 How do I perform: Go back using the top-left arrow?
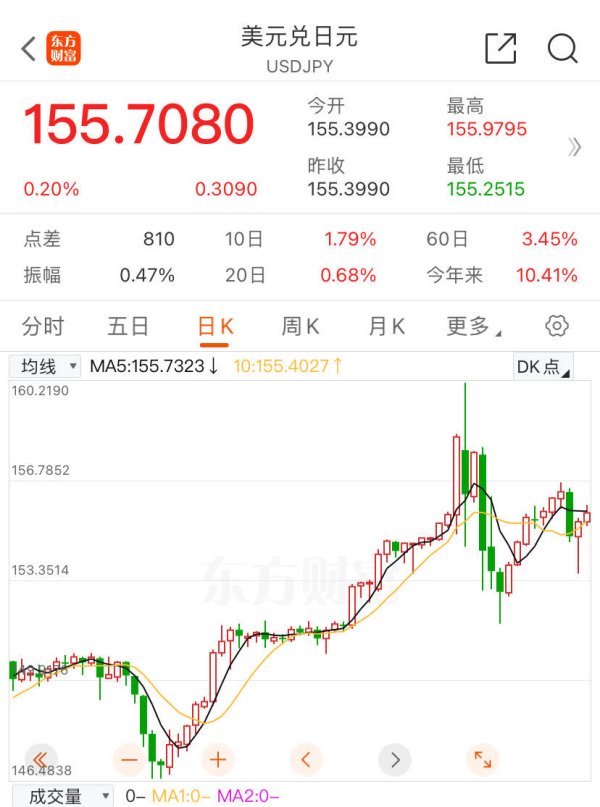coord(27,48)
